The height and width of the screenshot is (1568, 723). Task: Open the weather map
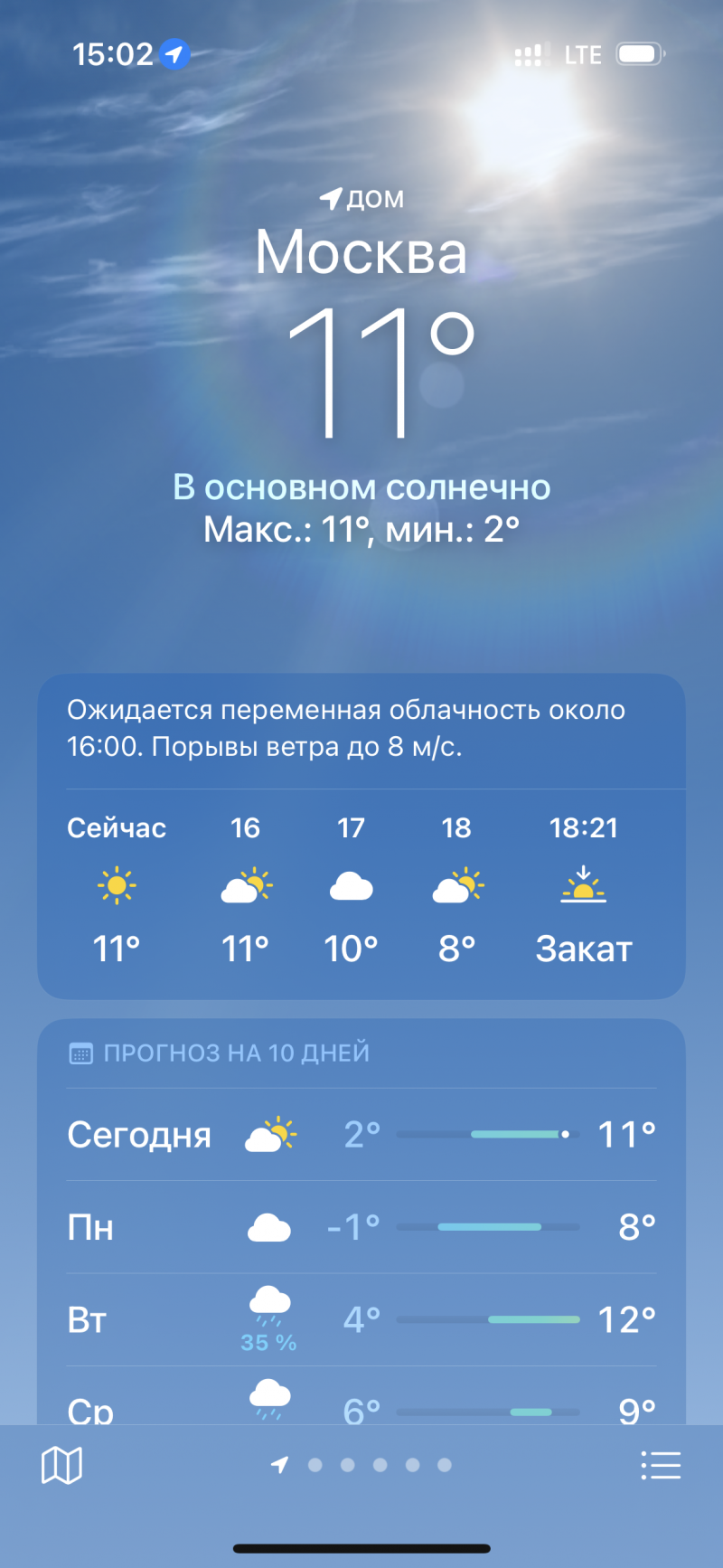(x=61, y=1465)
